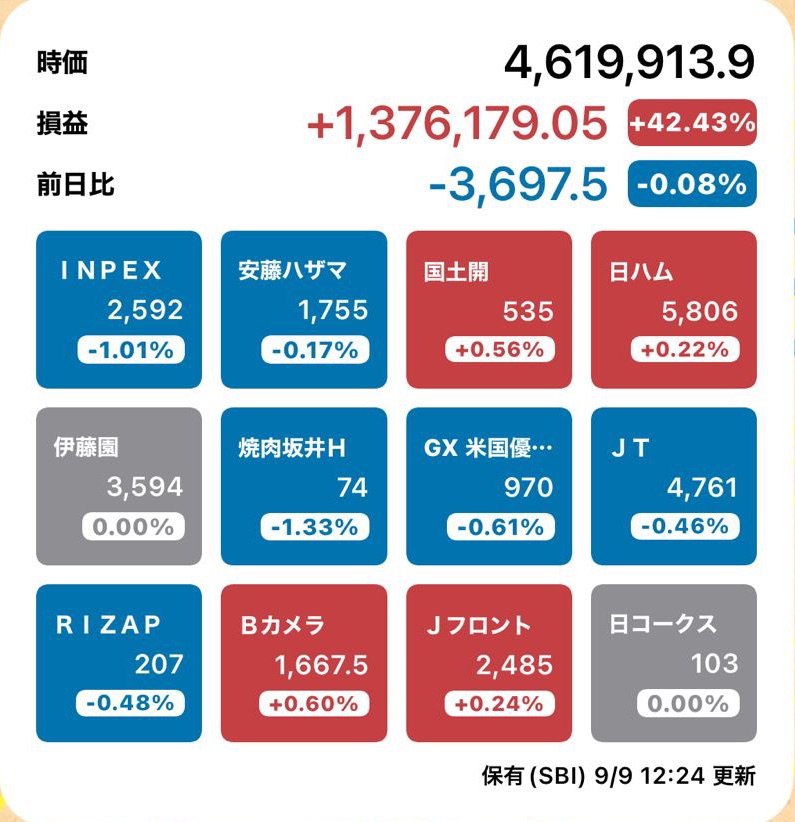Open the RIZAP stock tile
Image resolution: width=795 pixels, height=822 pixels.
pos(119,663)
